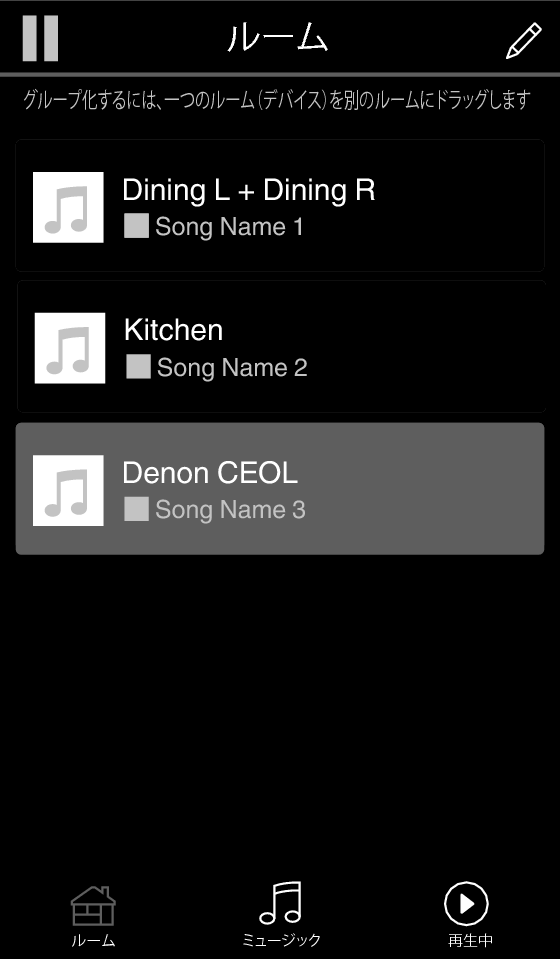Select the Dining L + Dining R room
The image size is (560, 959).
click(280, 206)
